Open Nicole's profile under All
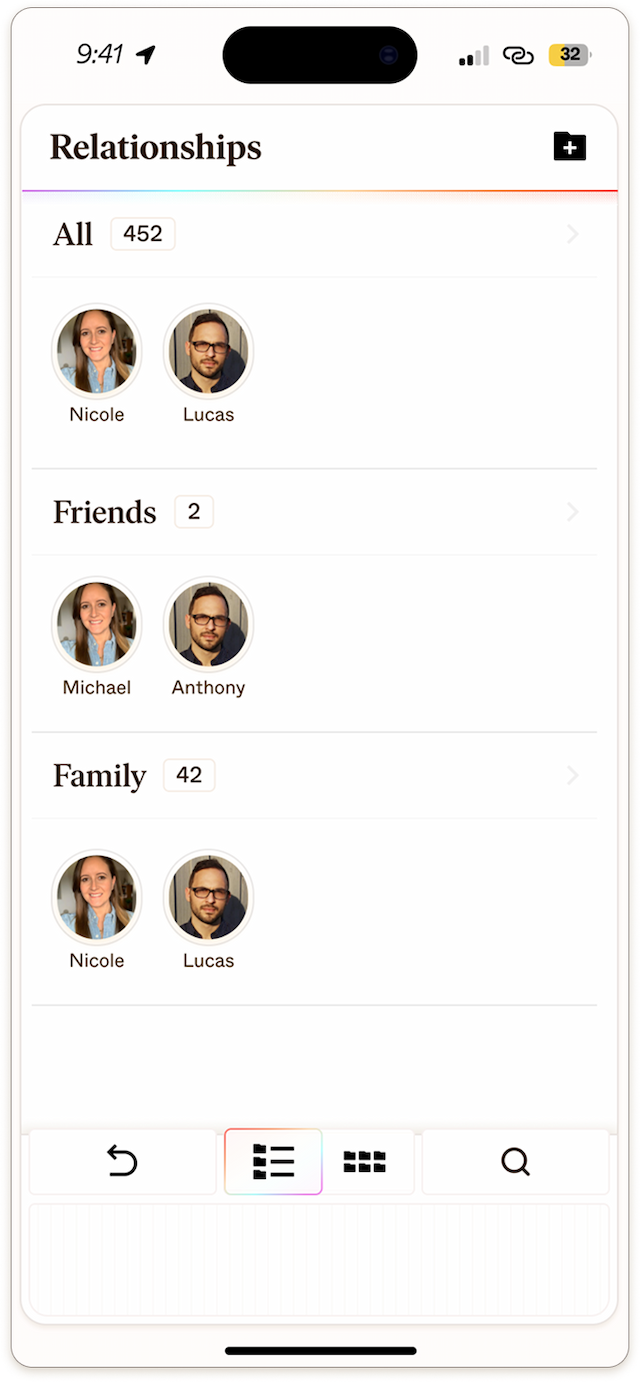 point(97,352)
